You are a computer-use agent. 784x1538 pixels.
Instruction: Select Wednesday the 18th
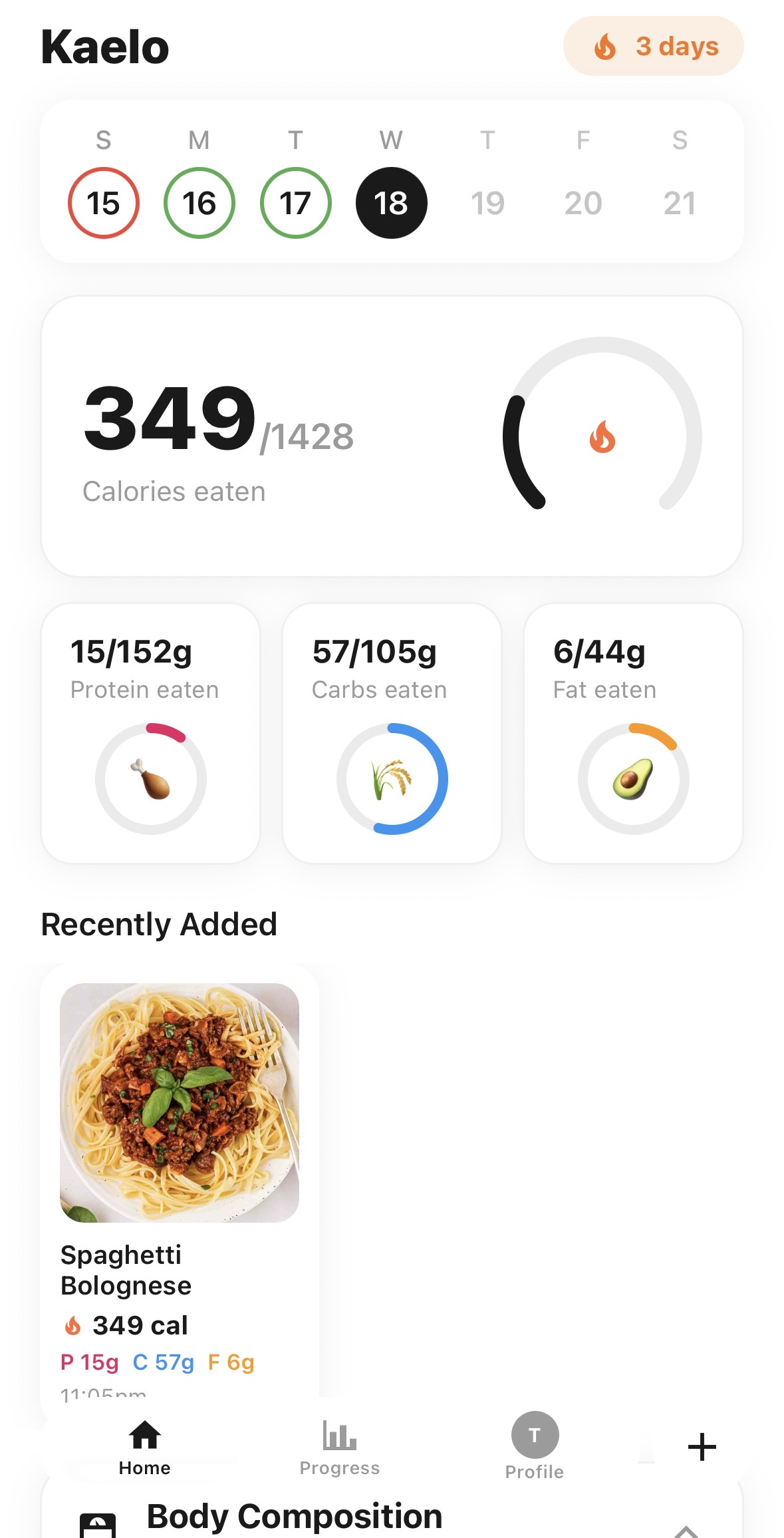392,203
